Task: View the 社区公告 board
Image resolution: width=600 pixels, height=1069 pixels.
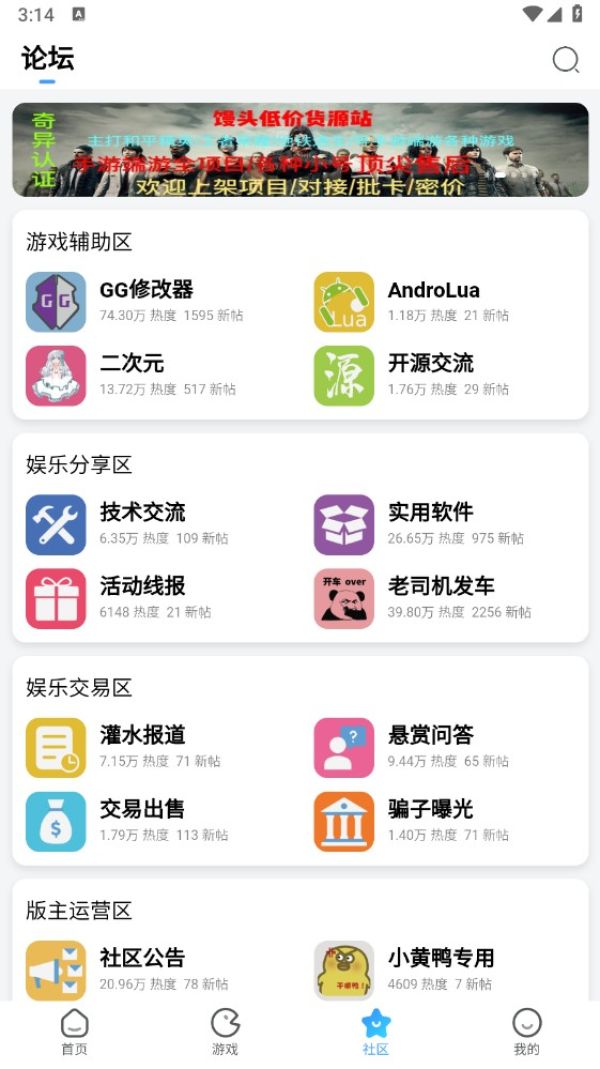Action: [x=142, y=969]
